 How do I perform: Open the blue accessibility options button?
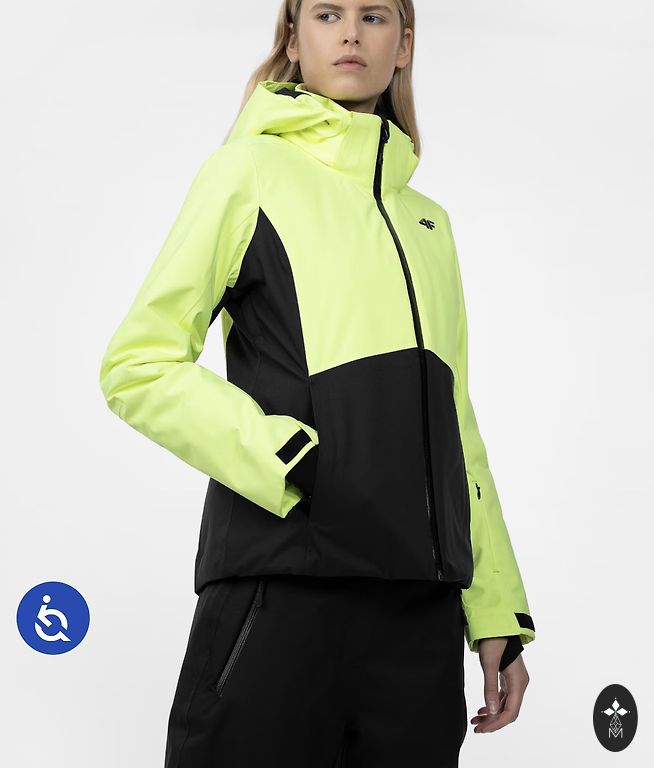click(53, 618)
